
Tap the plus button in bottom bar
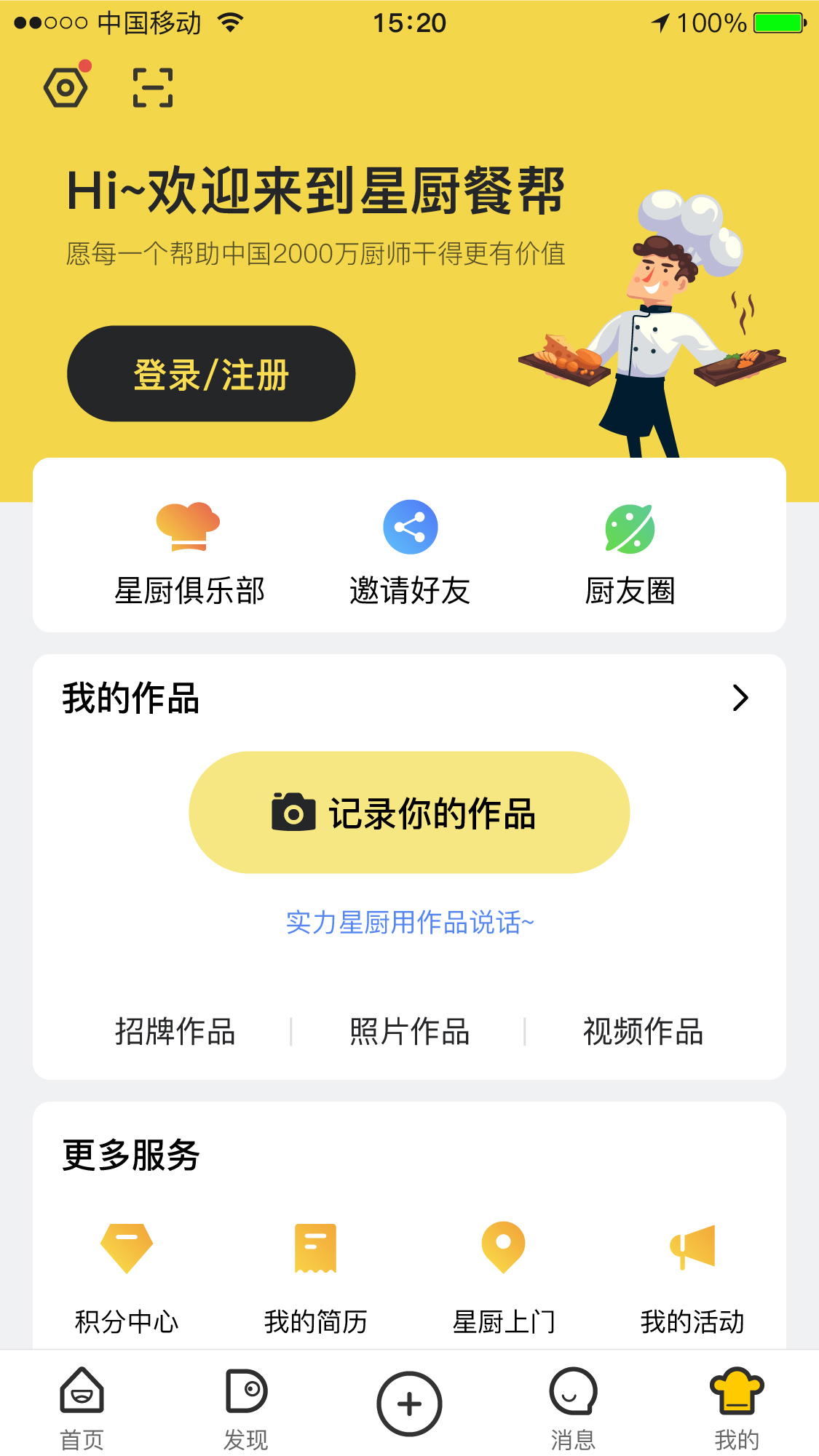(409, 1404)
